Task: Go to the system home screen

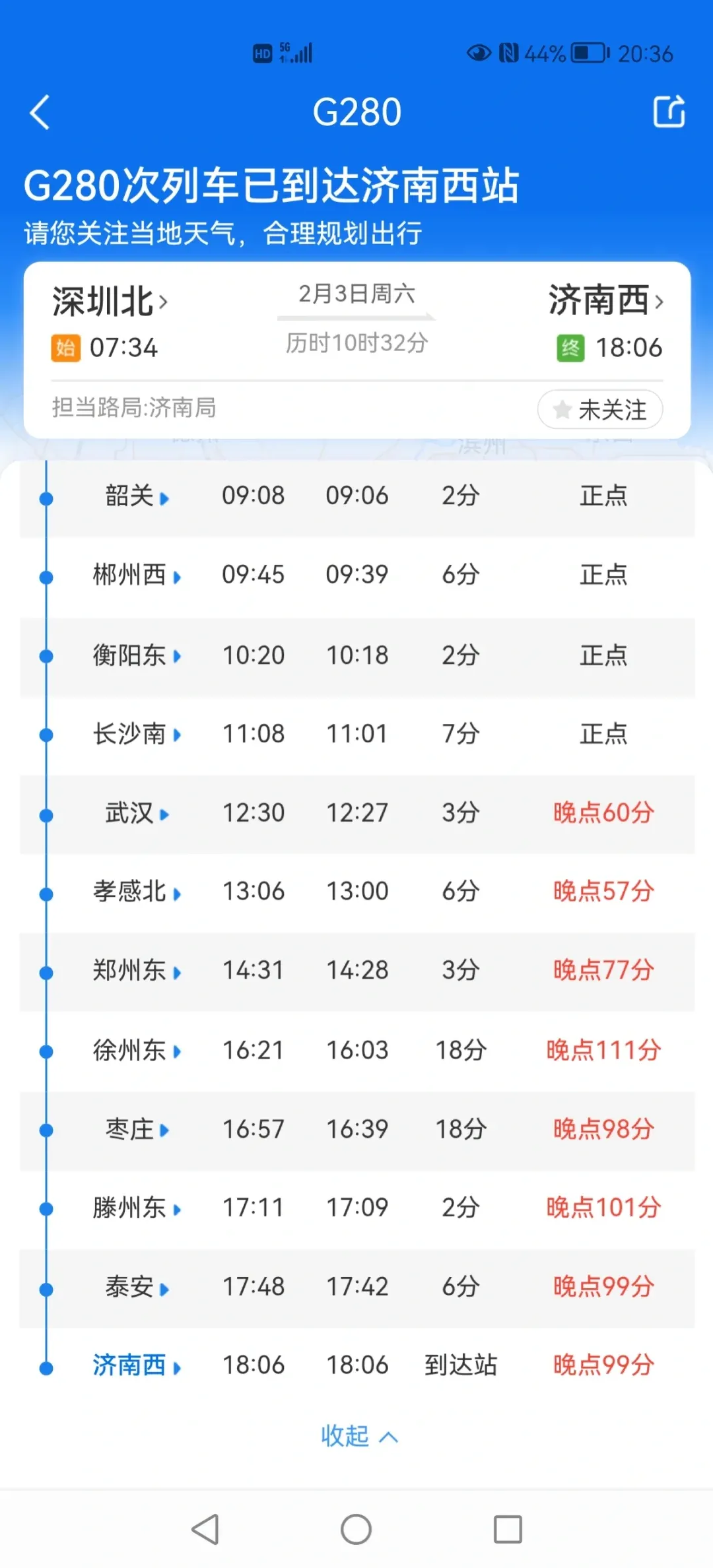Action: pos(356,1529)
